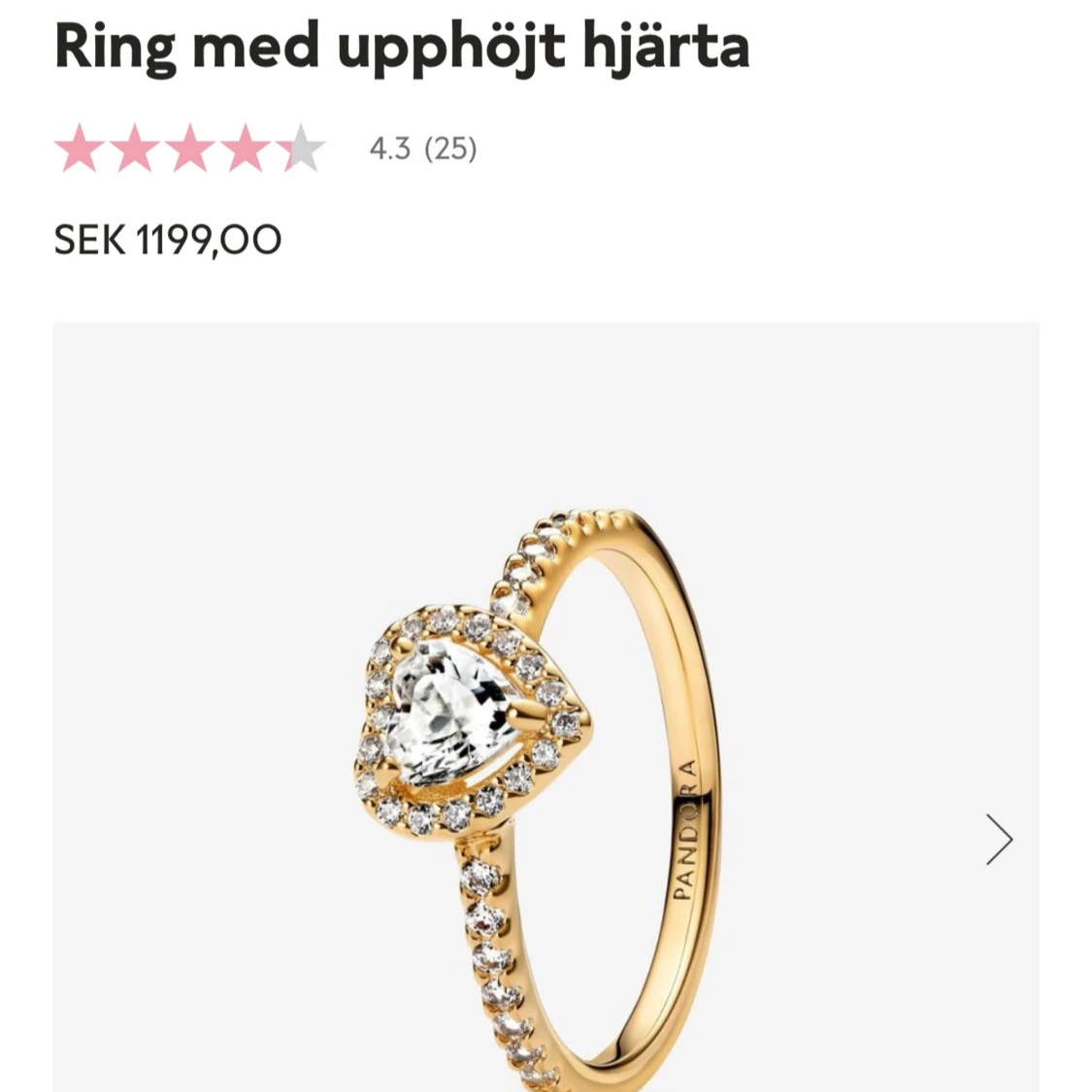The height and width of the screenshot is (1092, 1092).
Task: Show the next ring product image
Action: point(999,840)
